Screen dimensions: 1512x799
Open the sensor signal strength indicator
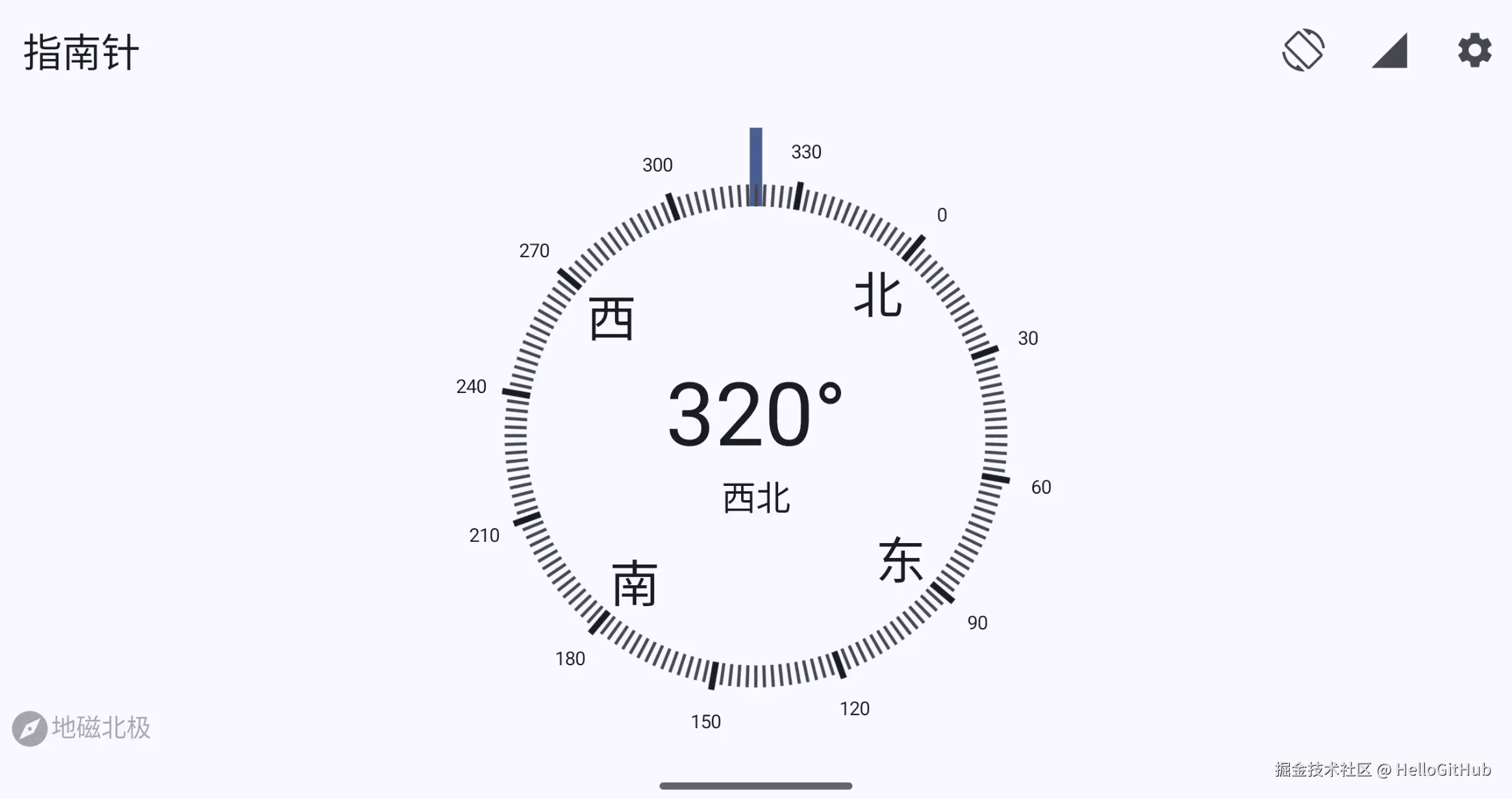pyautogui.click(x=1389, y=51)
